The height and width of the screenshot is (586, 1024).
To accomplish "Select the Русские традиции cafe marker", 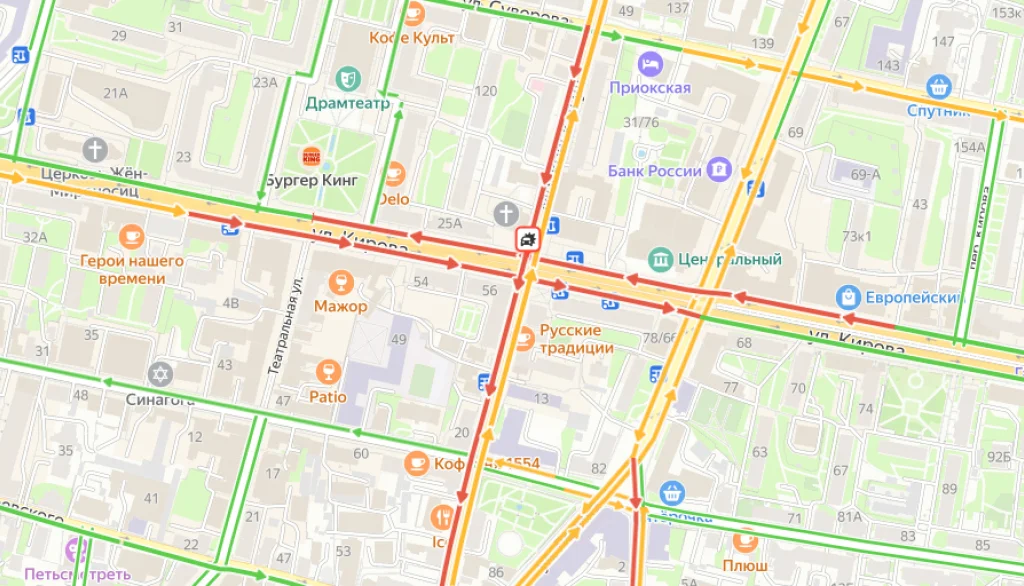I will tap(524, 338).
